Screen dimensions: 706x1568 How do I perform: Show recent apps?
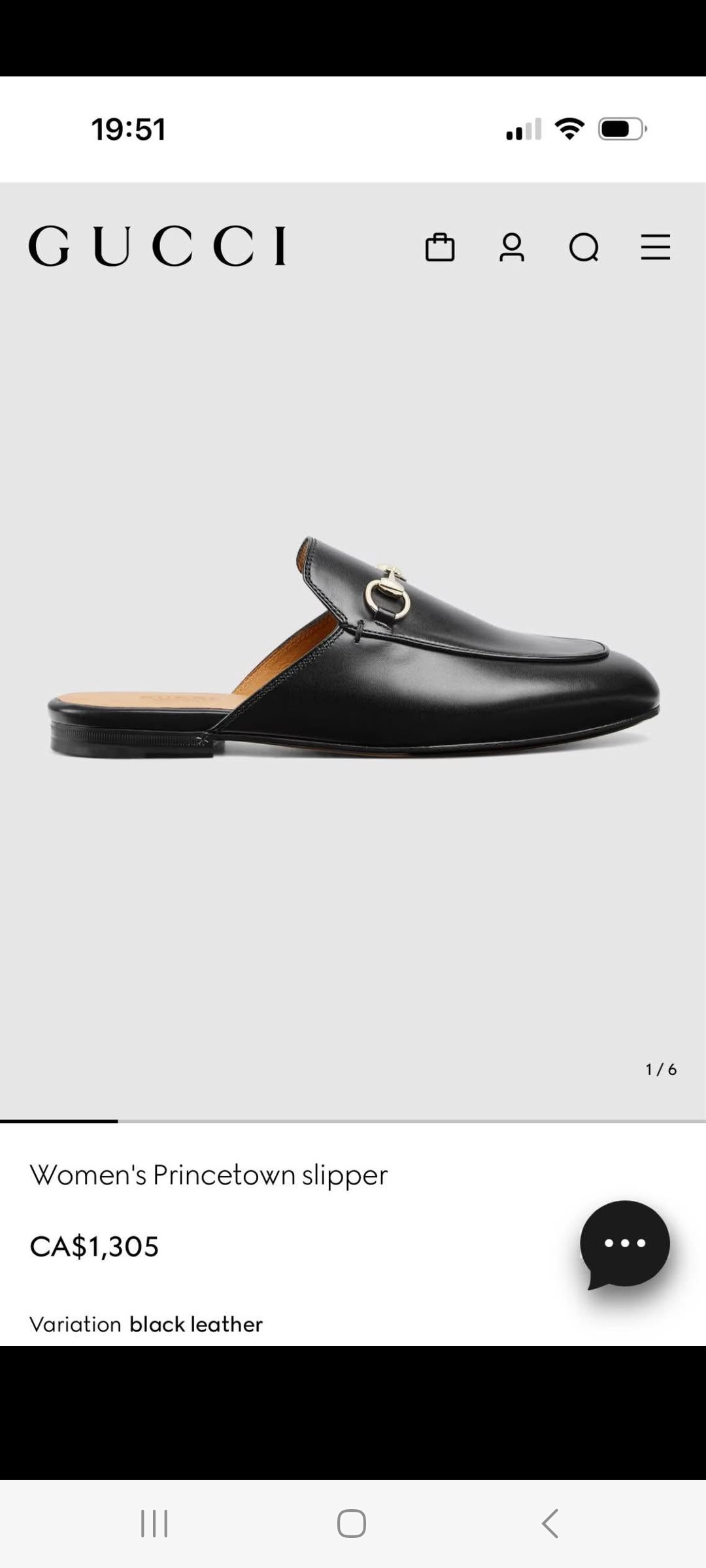click(154, 1524)
